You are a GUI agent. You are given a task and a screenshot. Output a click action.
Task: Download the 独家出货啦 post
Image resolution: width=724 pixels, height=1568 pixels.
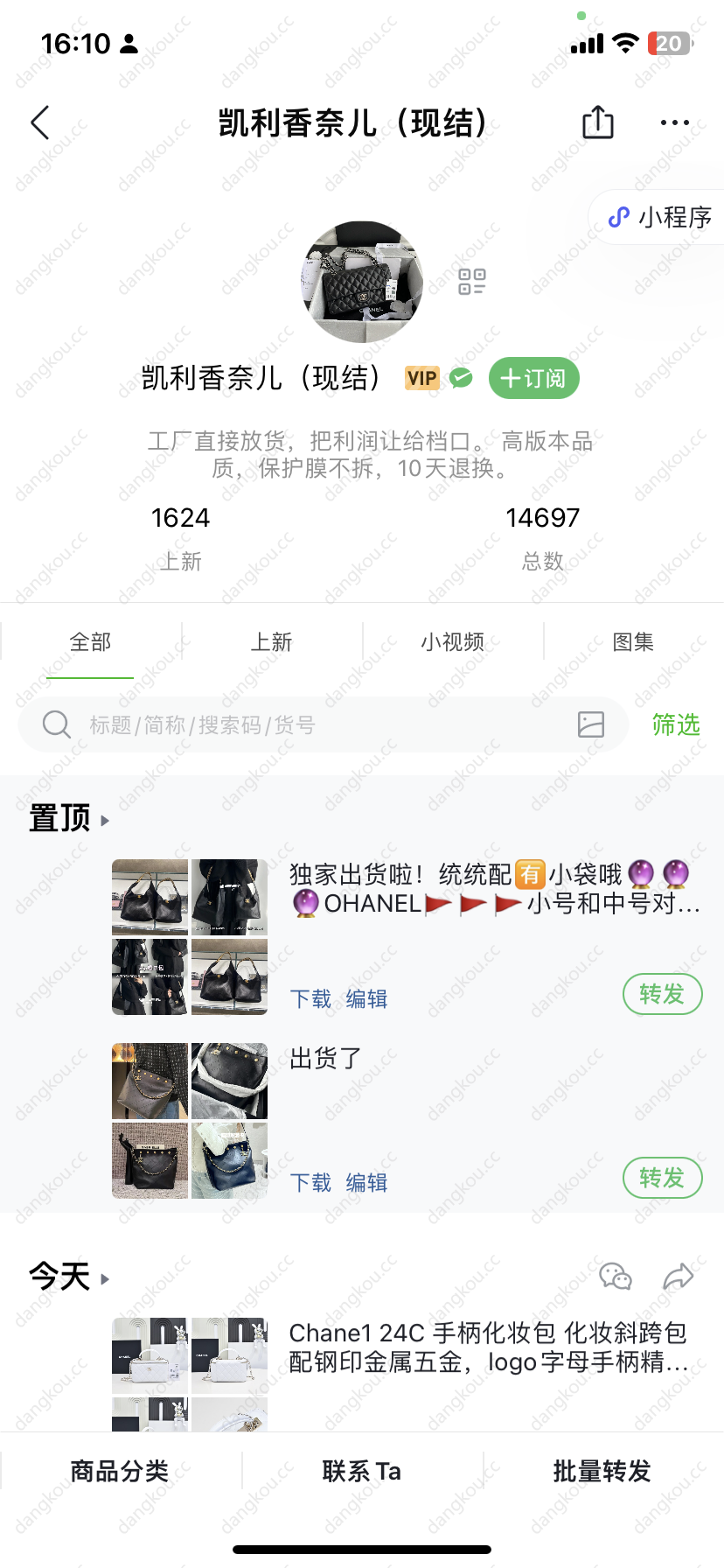(x=310, y=999)
